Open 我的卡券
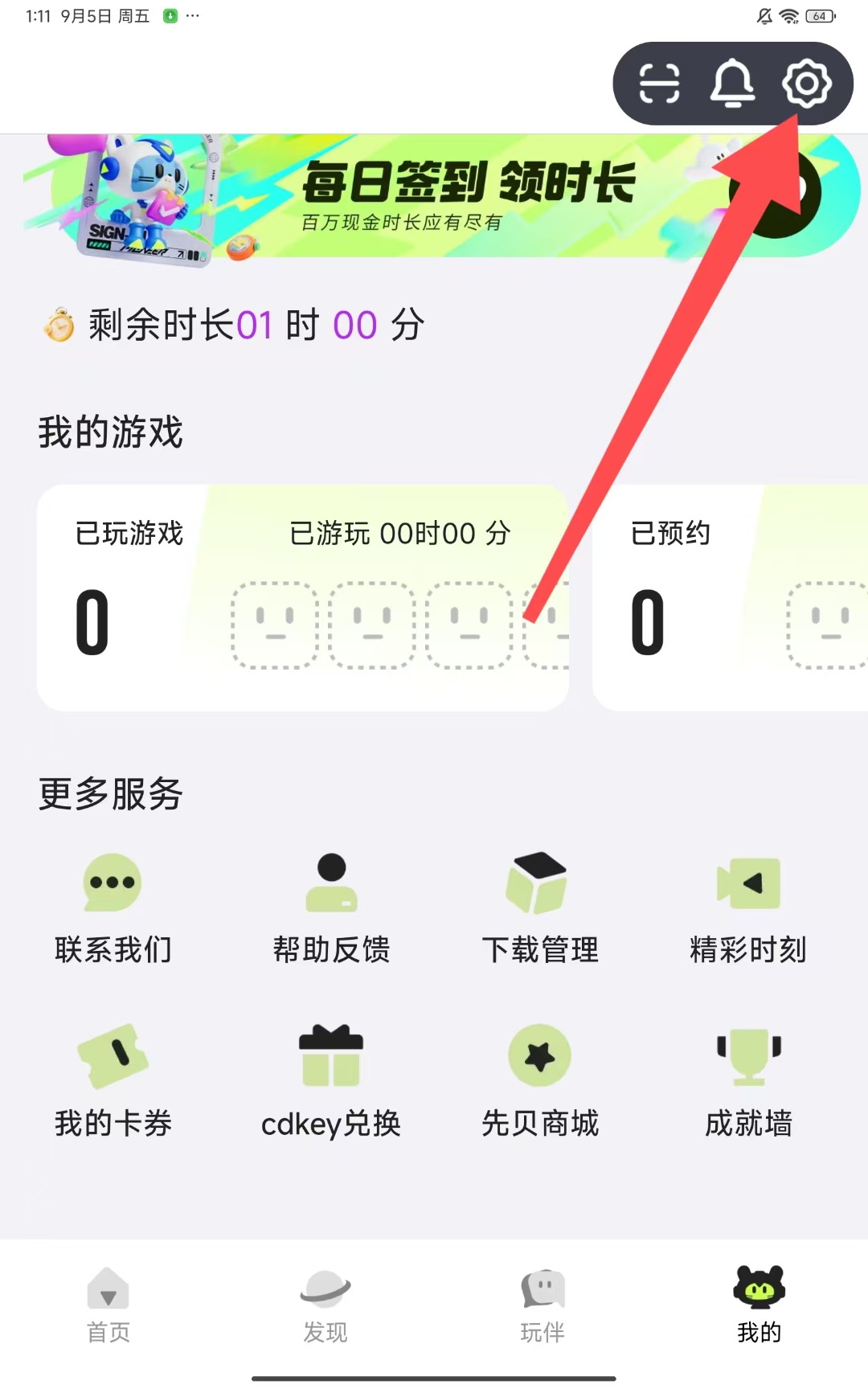 pos(113,1081)
